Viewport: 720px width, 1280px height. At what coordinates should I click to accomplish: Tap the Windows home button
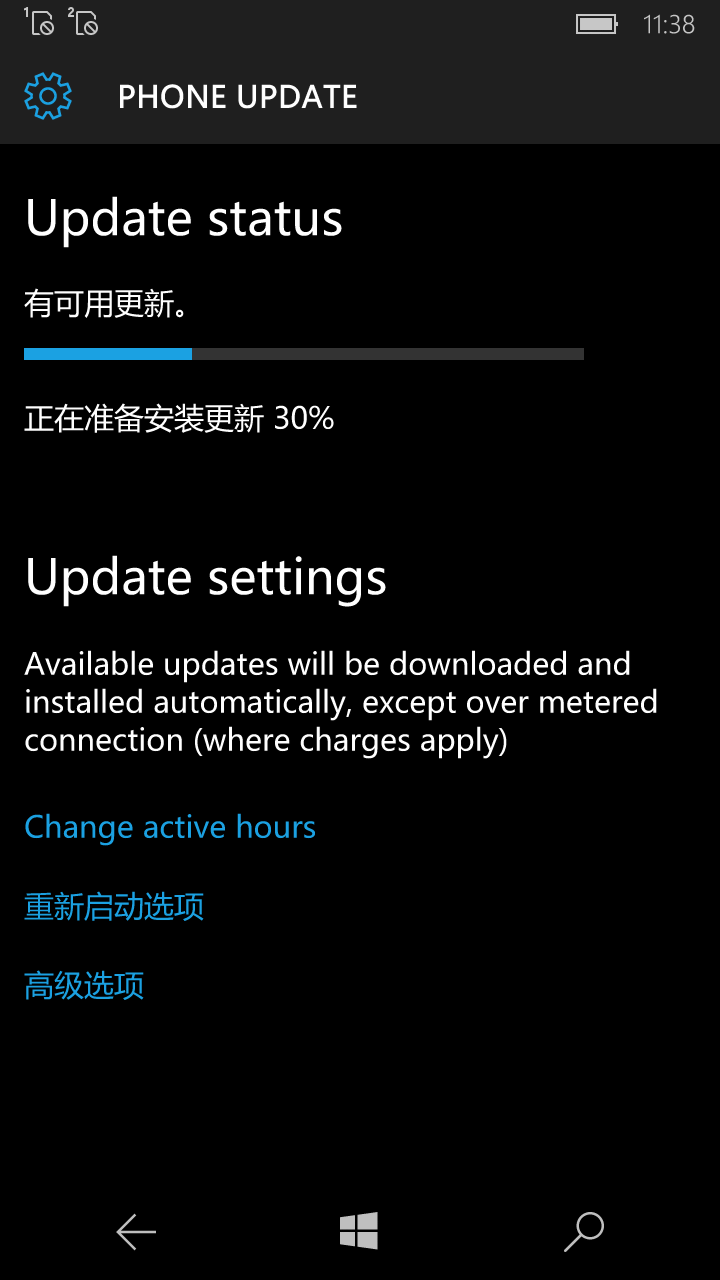pos(359,1231)
